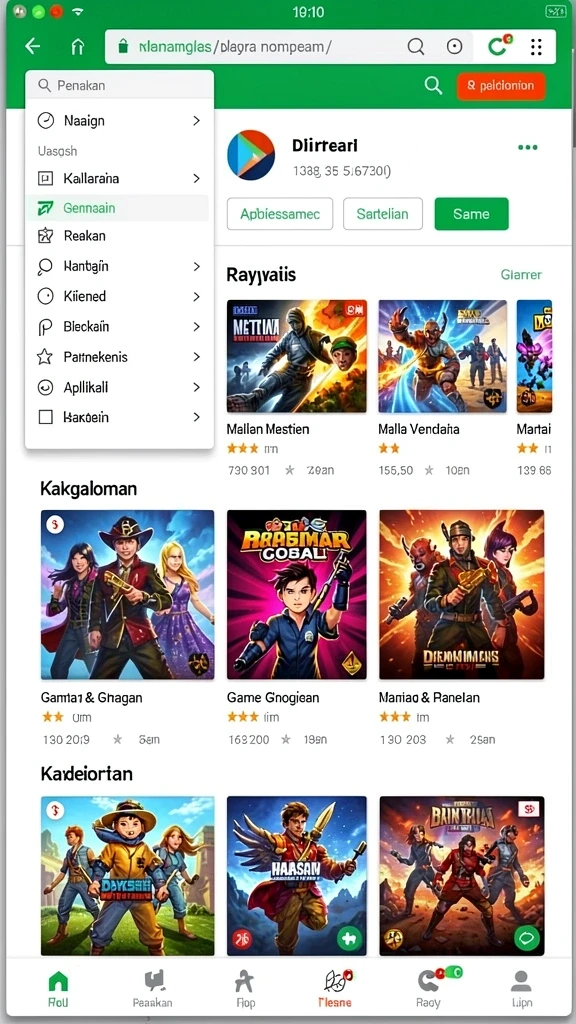Open the Partnekenis menu row
Image resolution: width=576 pixels, height=1024 pixels.
point(120,357)
